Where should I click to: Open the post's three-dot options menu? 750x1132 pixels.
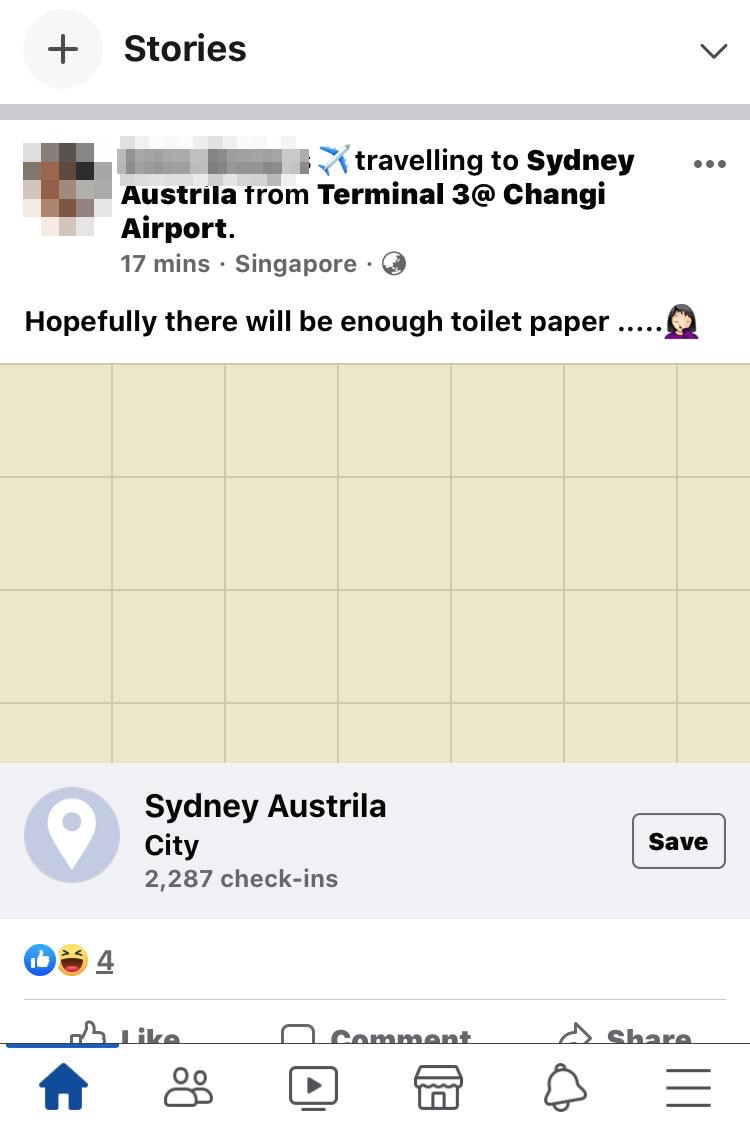[709, 164]
